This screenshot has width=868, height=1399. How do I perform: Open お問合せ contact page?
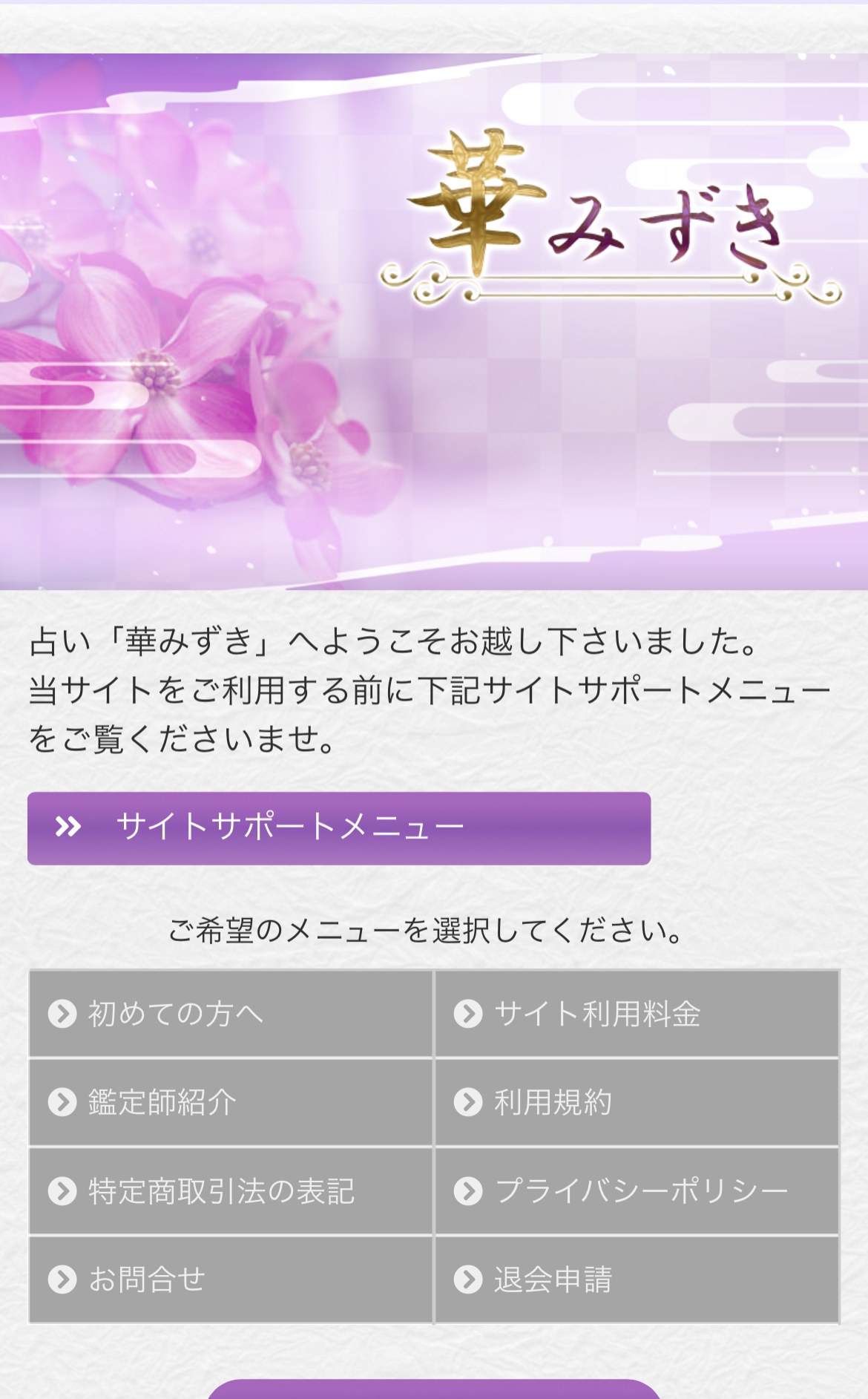231,1279
